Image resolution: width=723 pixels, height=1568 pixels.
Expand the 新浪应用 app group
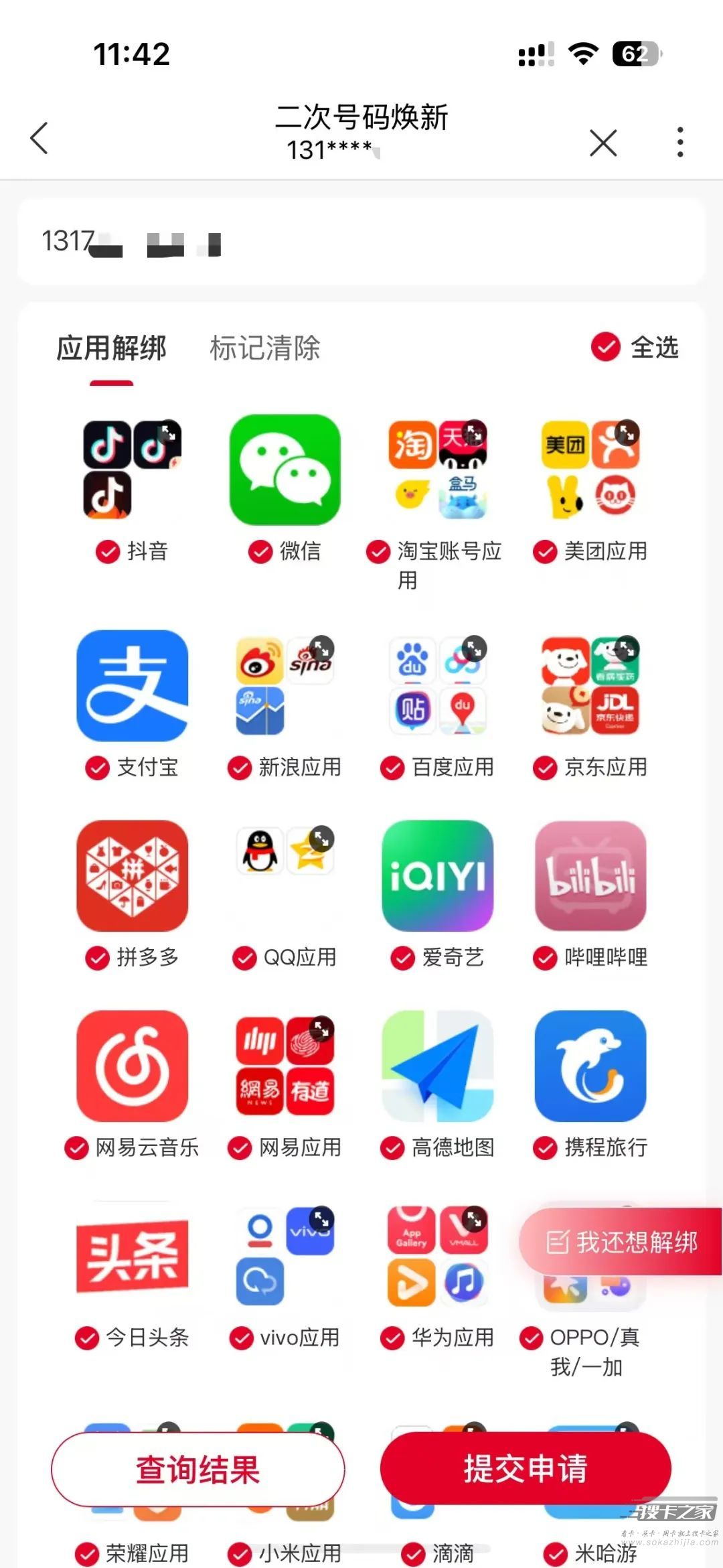click(x=322, y=648)
